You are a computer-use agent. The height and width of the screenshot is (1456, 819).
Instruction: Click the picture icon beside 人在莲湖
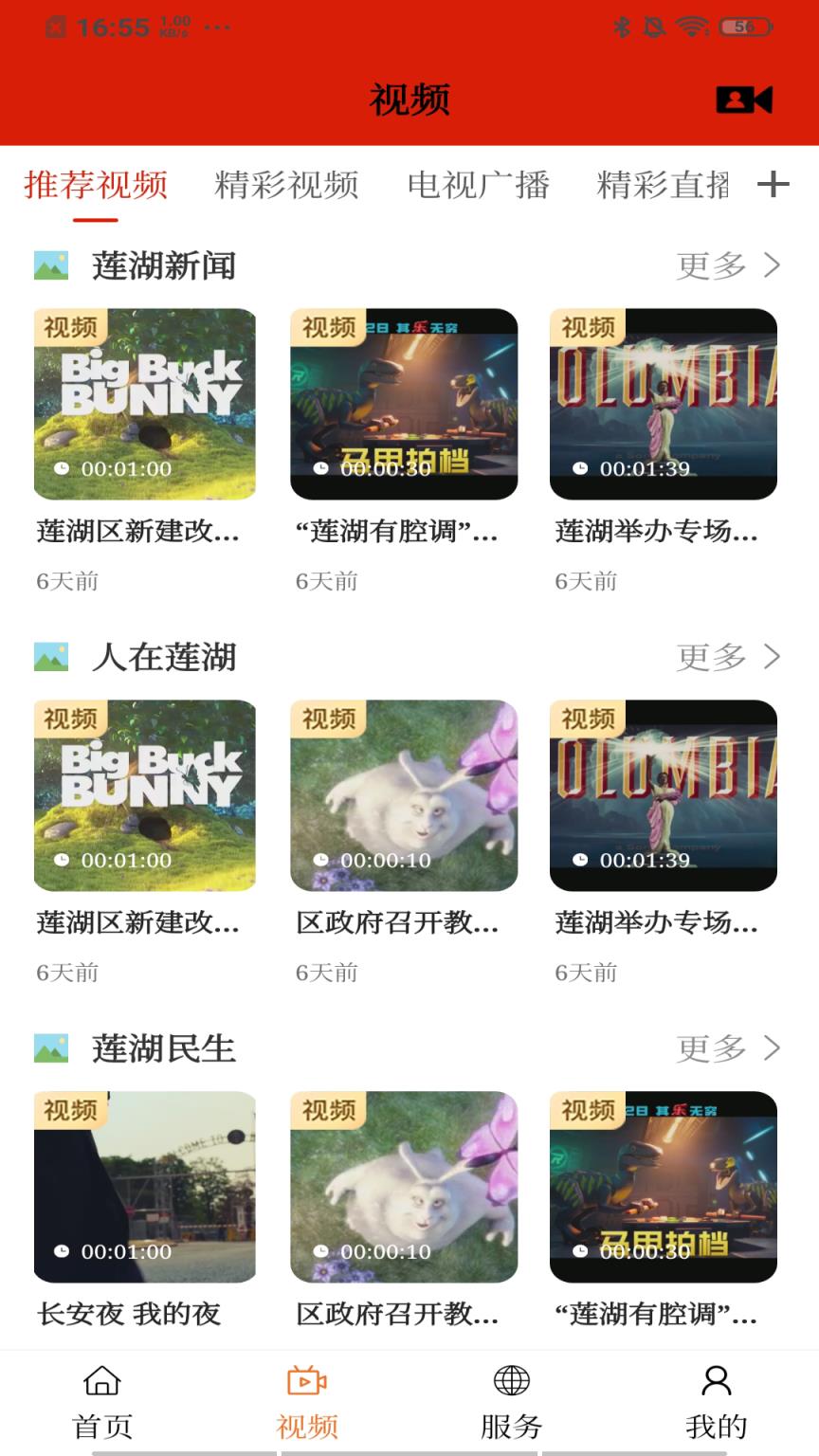pyautogui.click(x=50, y=656)
